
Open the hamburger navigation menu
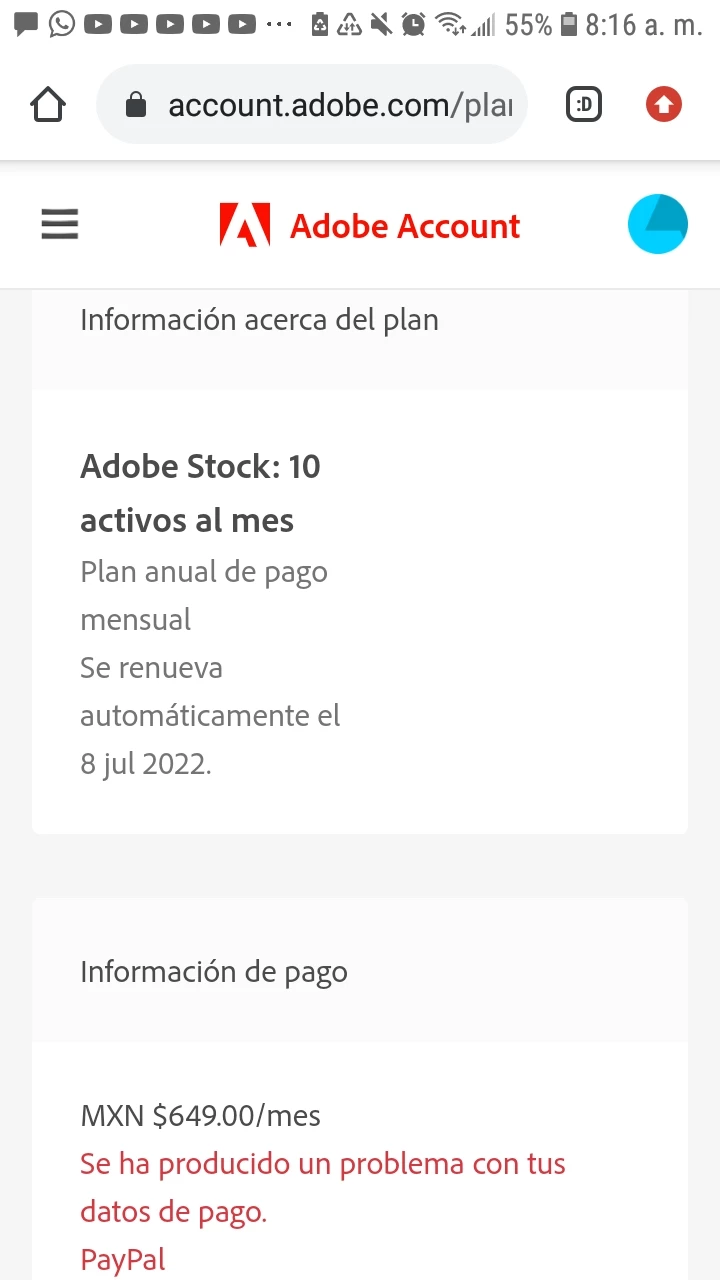click(x=60, y=225)
